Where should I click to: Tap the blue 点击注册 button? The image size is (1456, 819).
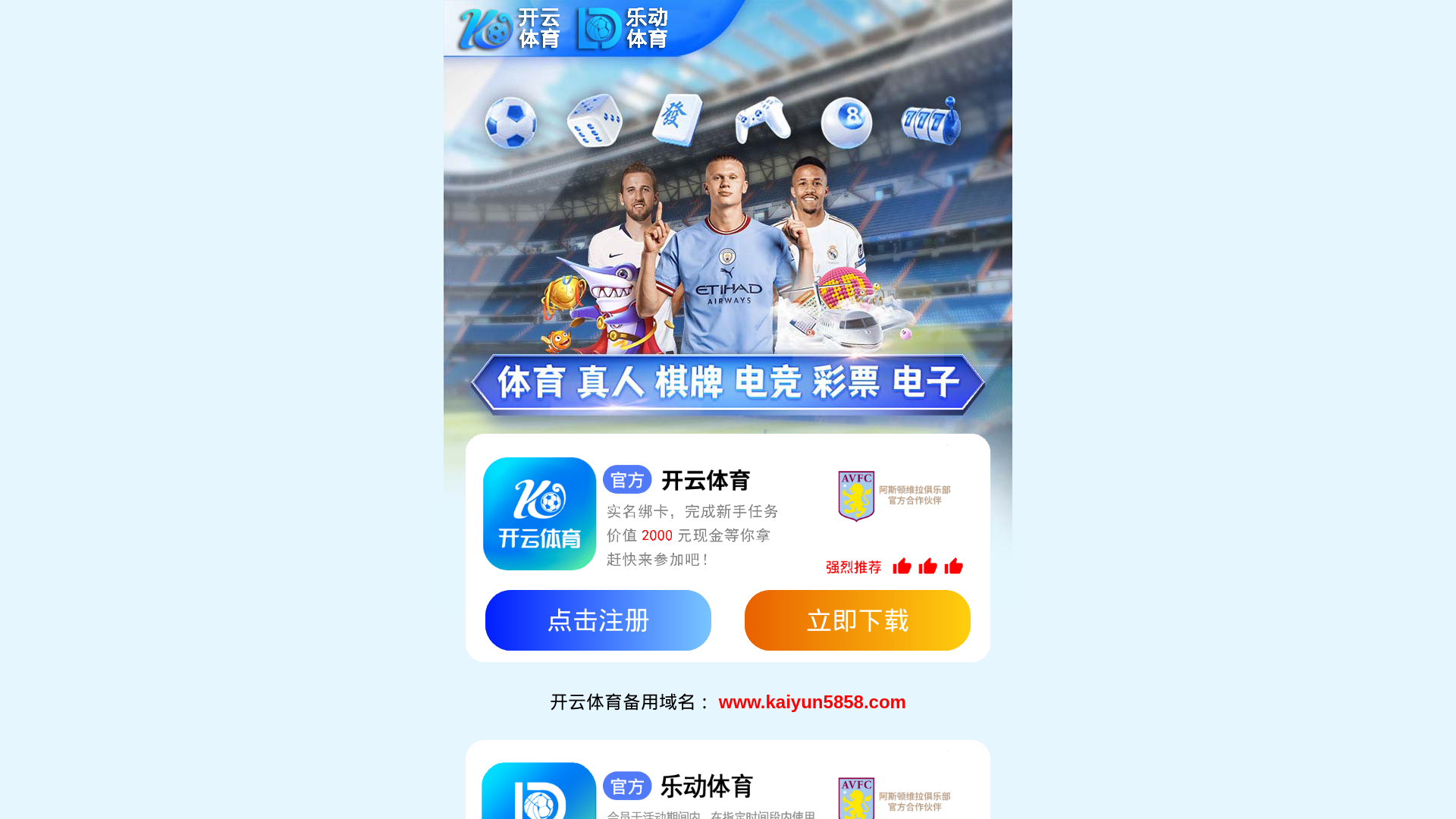598,620
